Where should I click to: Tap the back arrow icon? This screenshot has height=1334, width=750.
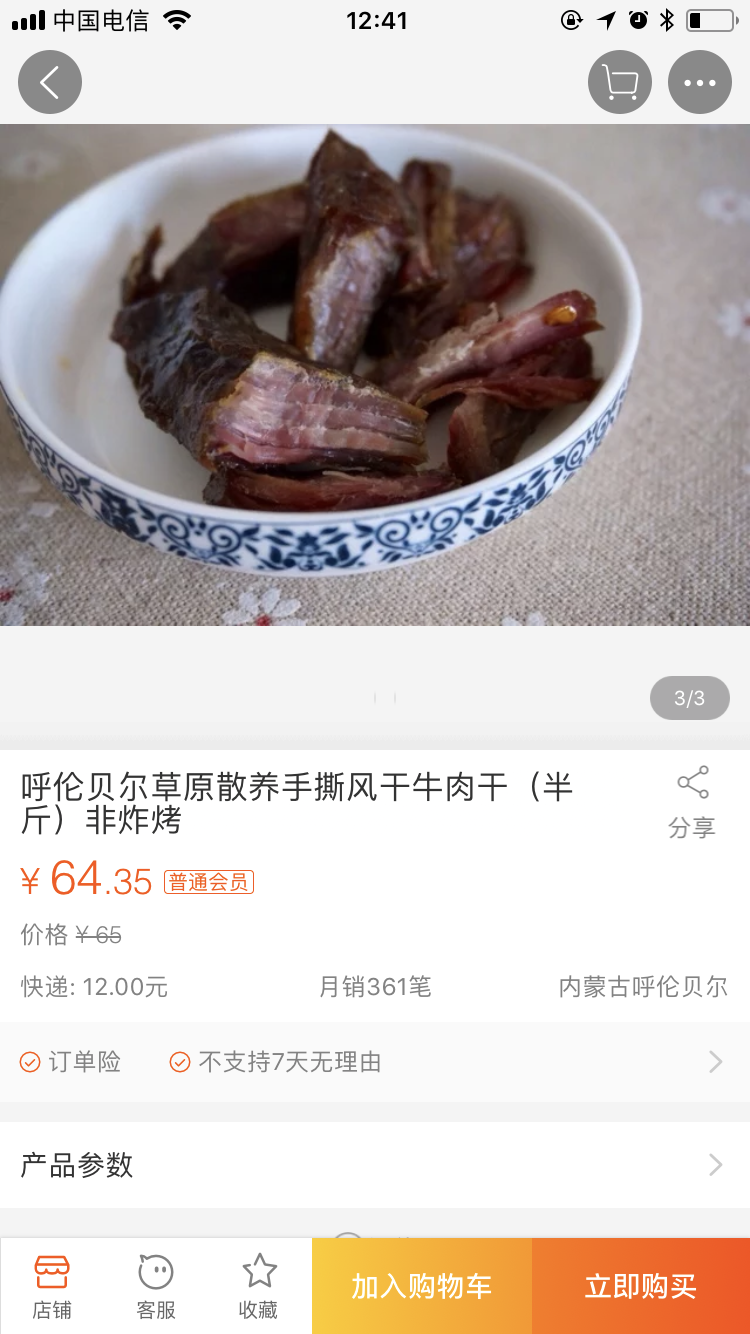[49, 81]
